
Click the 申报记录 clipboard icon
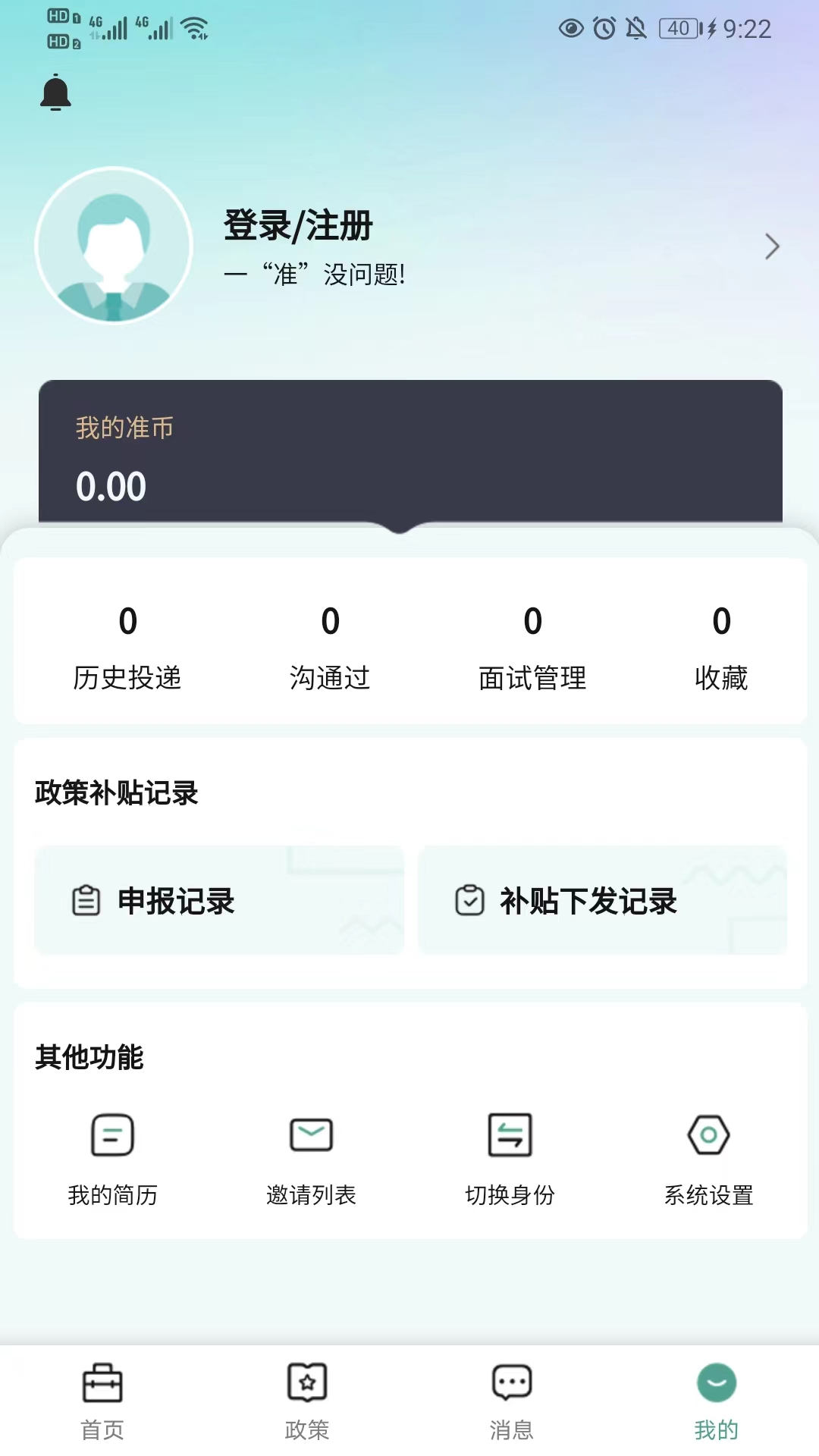(86, 902)
